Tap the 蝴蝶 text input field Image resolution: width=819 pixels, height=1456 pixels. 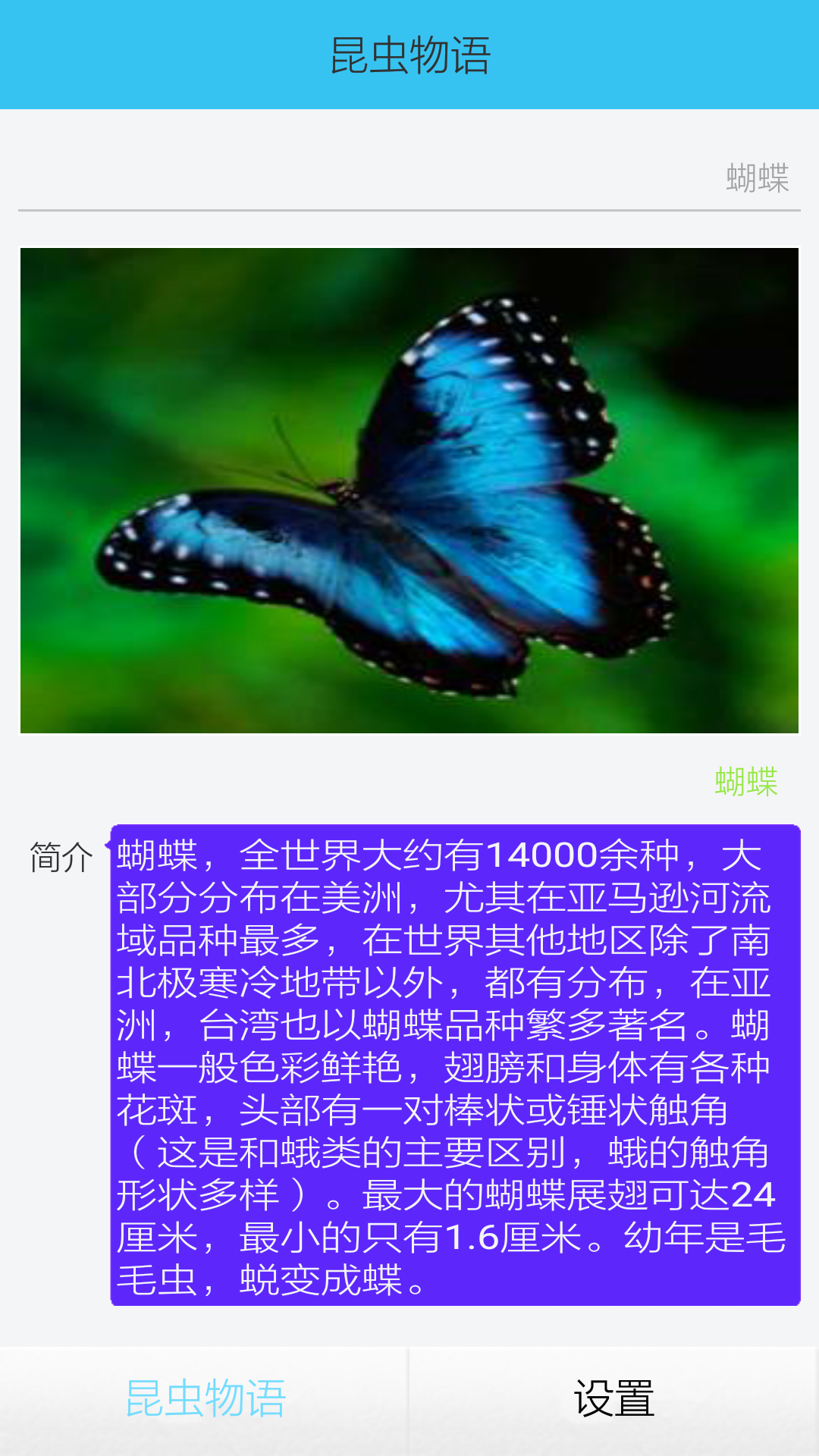point(409,179)
